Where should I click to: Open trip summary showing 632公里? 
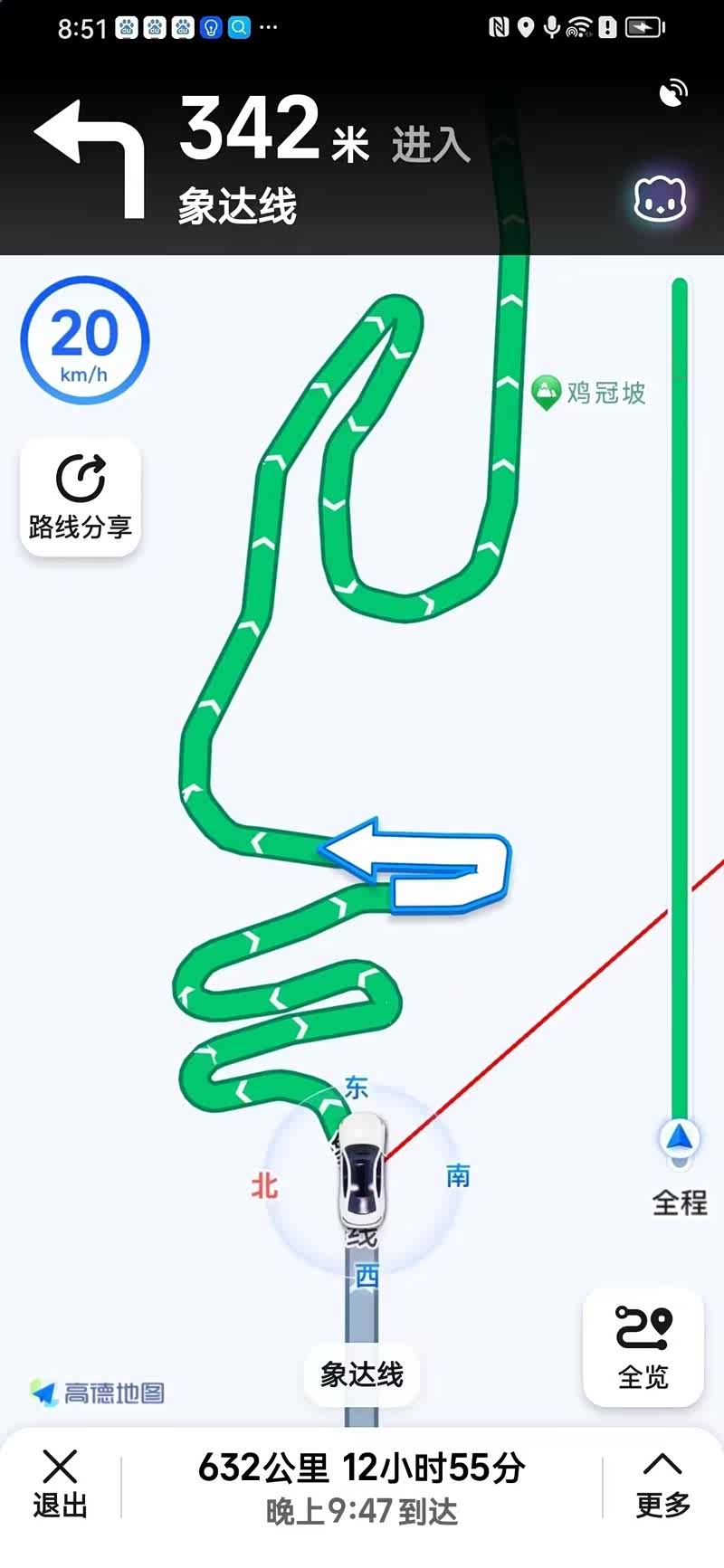361,1485
